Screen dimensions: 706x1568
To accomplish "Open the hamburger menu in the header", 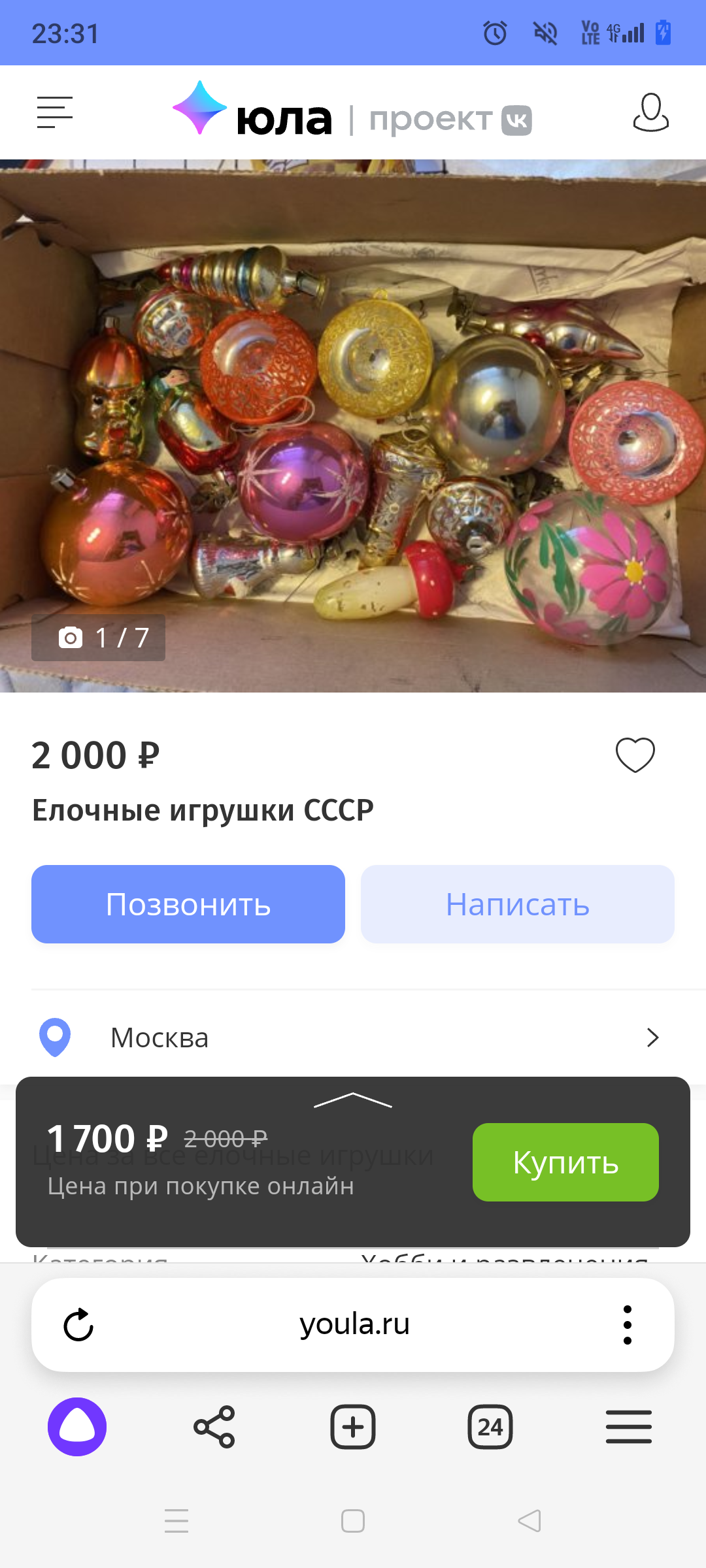I will [55, 112].
